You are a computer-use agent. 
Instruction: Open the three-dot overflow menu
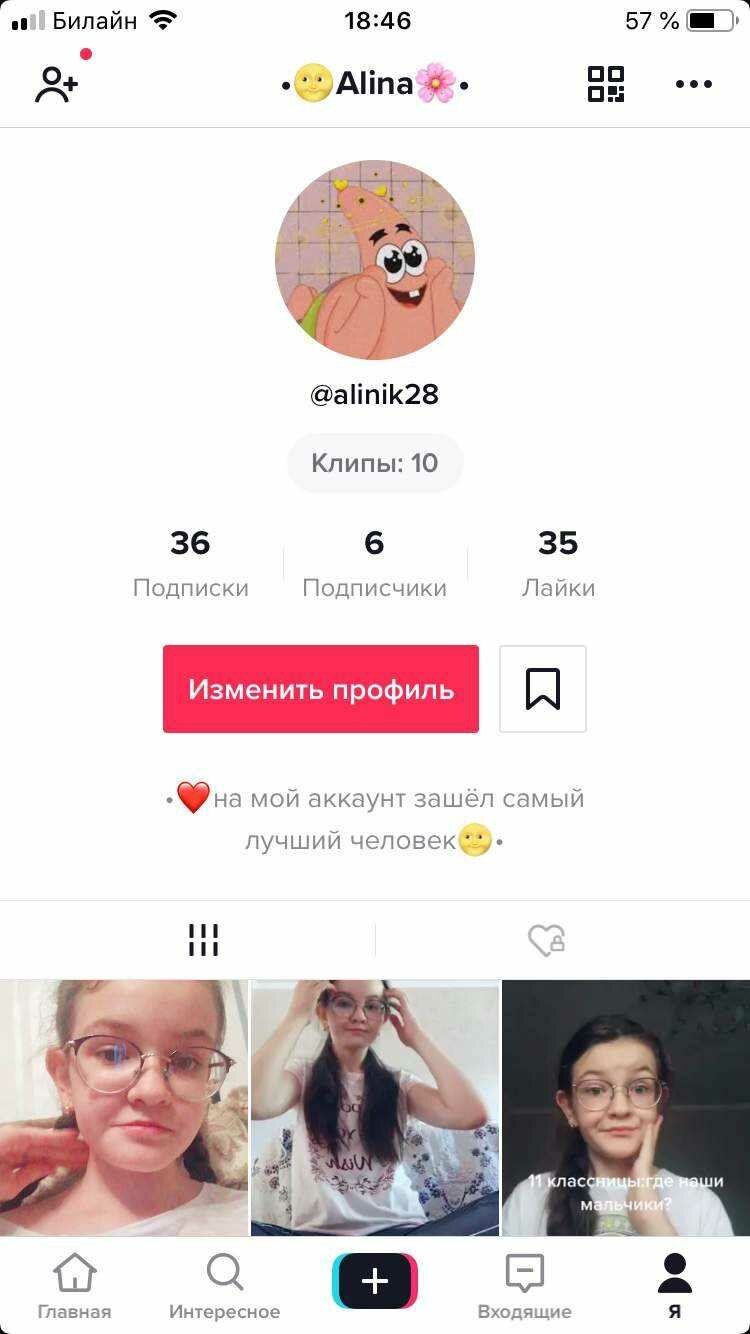693,84
